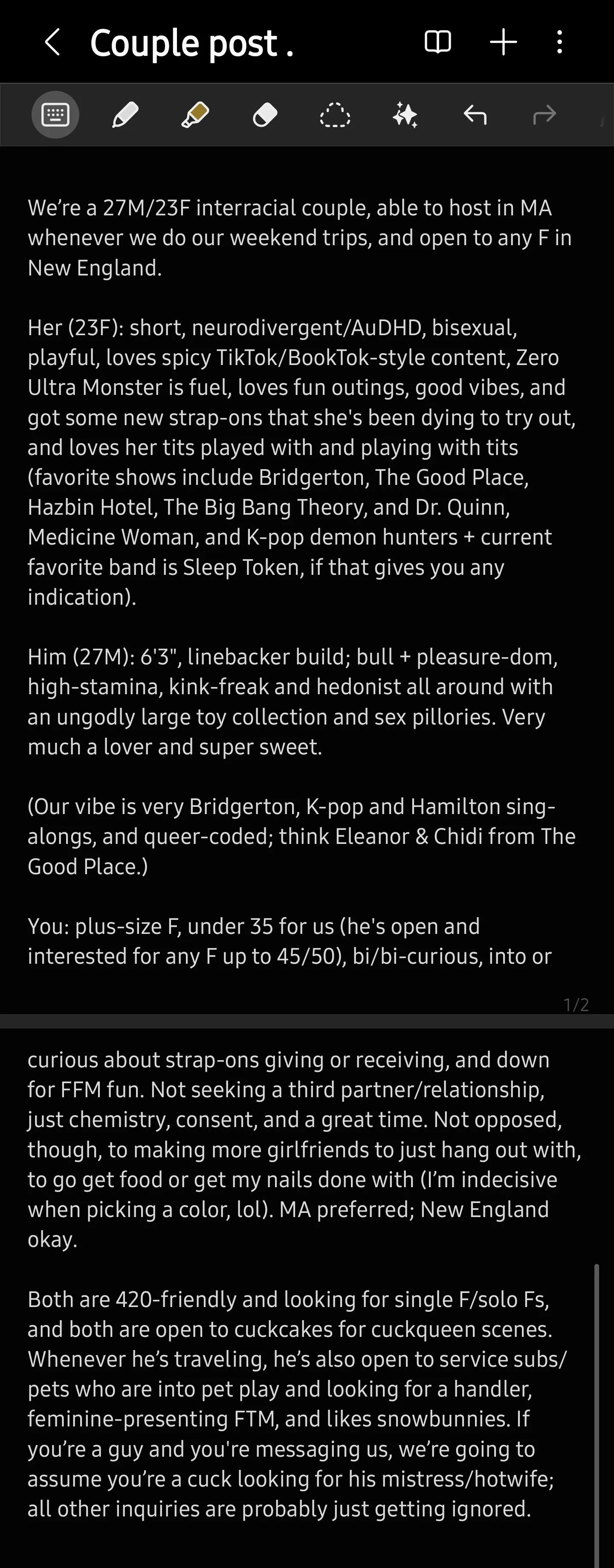This screenshot has width=614, height=1568.
Task: Pick the lasso selection tool
Action: coord(335,114)
